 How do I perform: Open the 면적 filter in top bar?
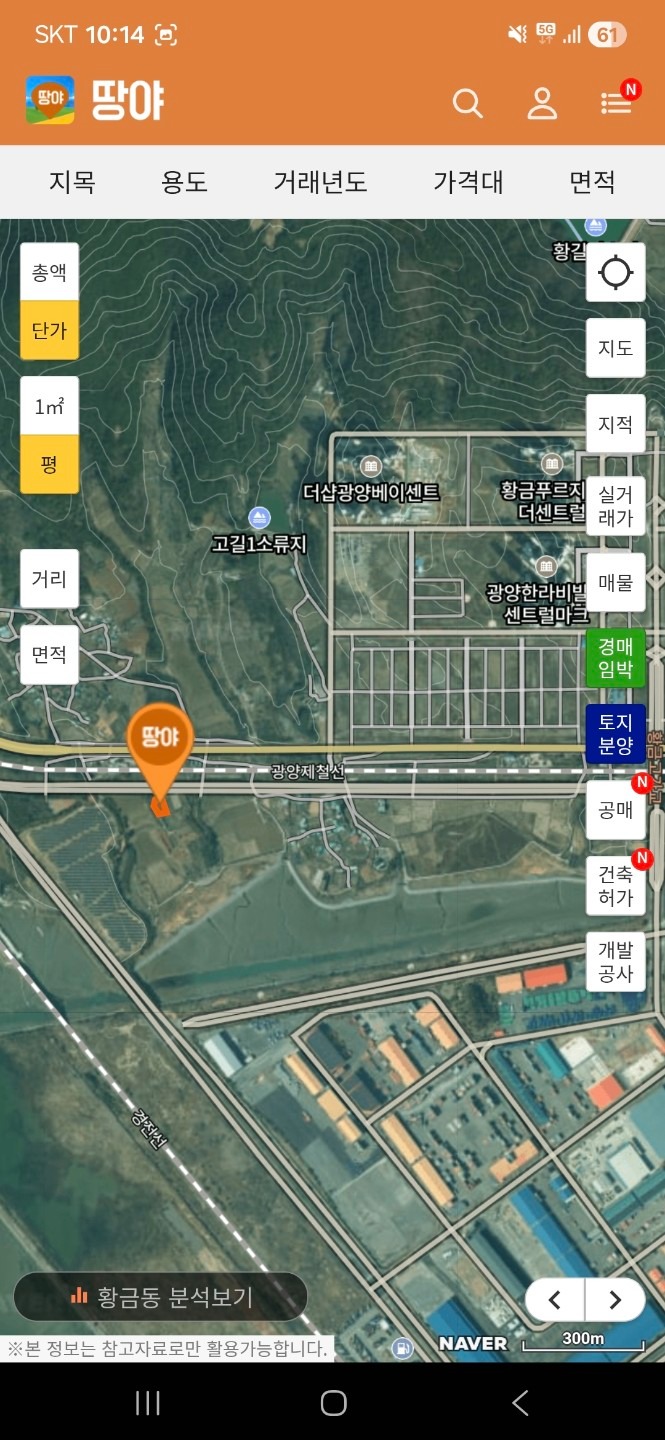point(592,182)
